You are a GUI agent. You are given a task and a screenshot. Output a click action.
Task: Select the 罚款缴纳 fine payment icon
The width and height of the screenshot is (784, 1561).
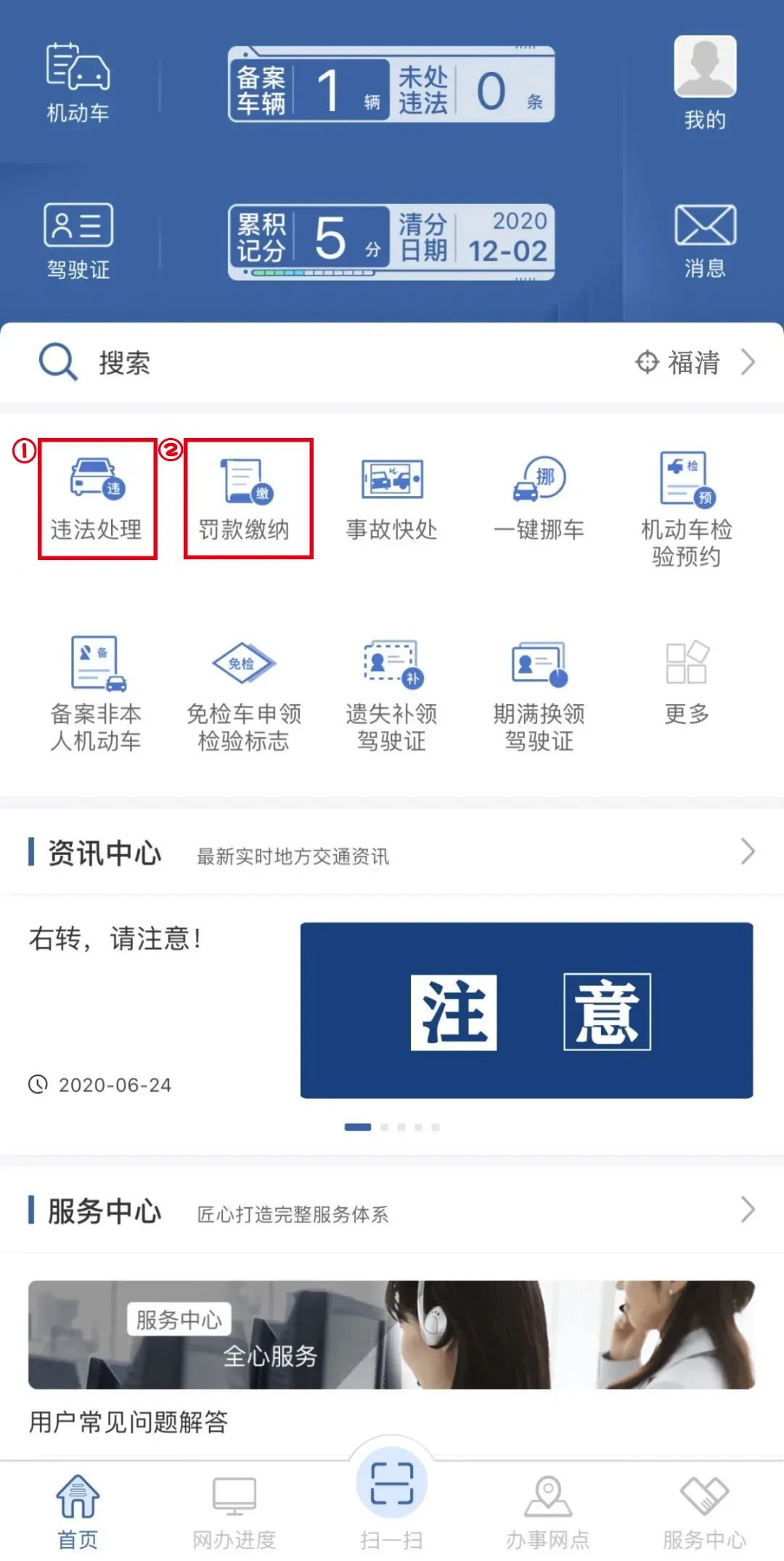click(x=245, y=496)
